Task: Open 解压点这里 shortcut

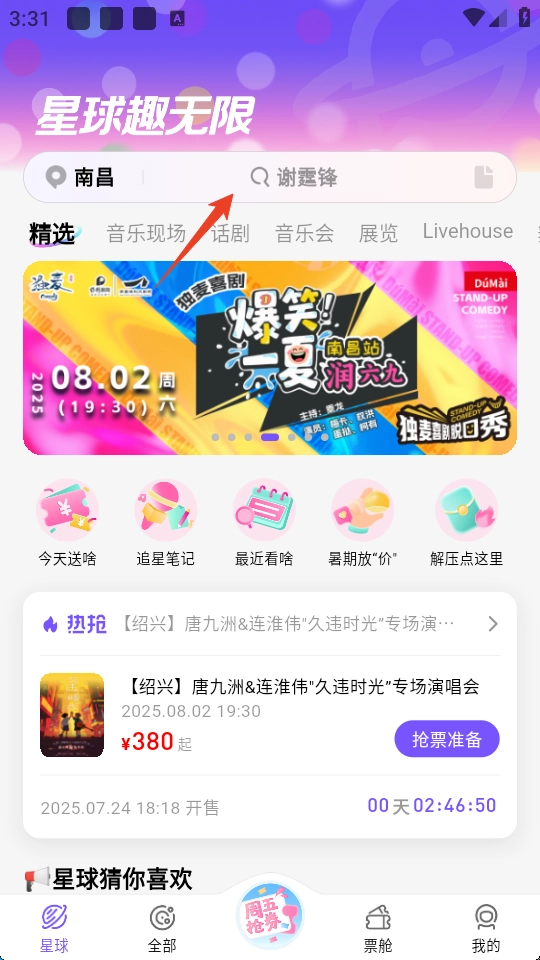Action: click(467, 523)
